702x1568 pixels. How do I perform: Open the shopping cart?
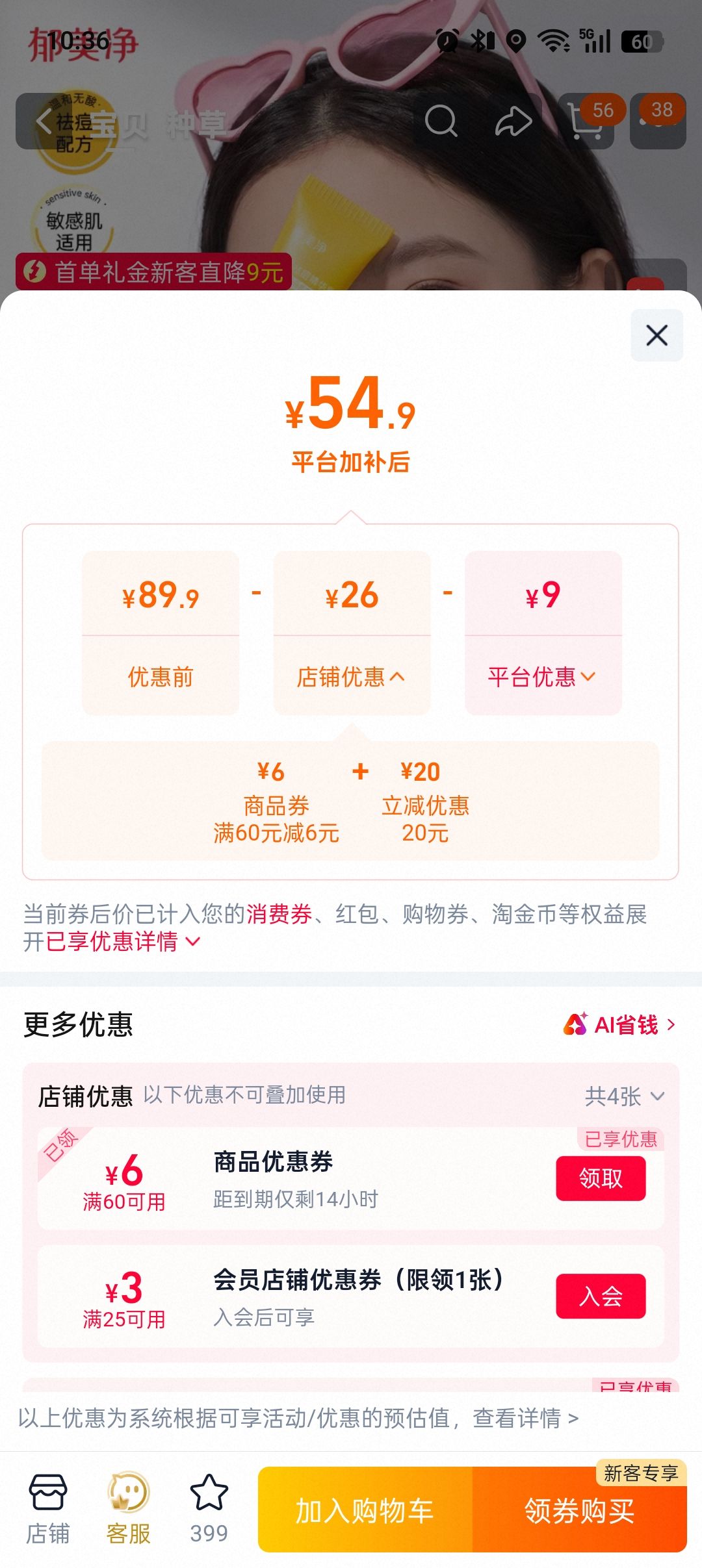pos(586,121)
